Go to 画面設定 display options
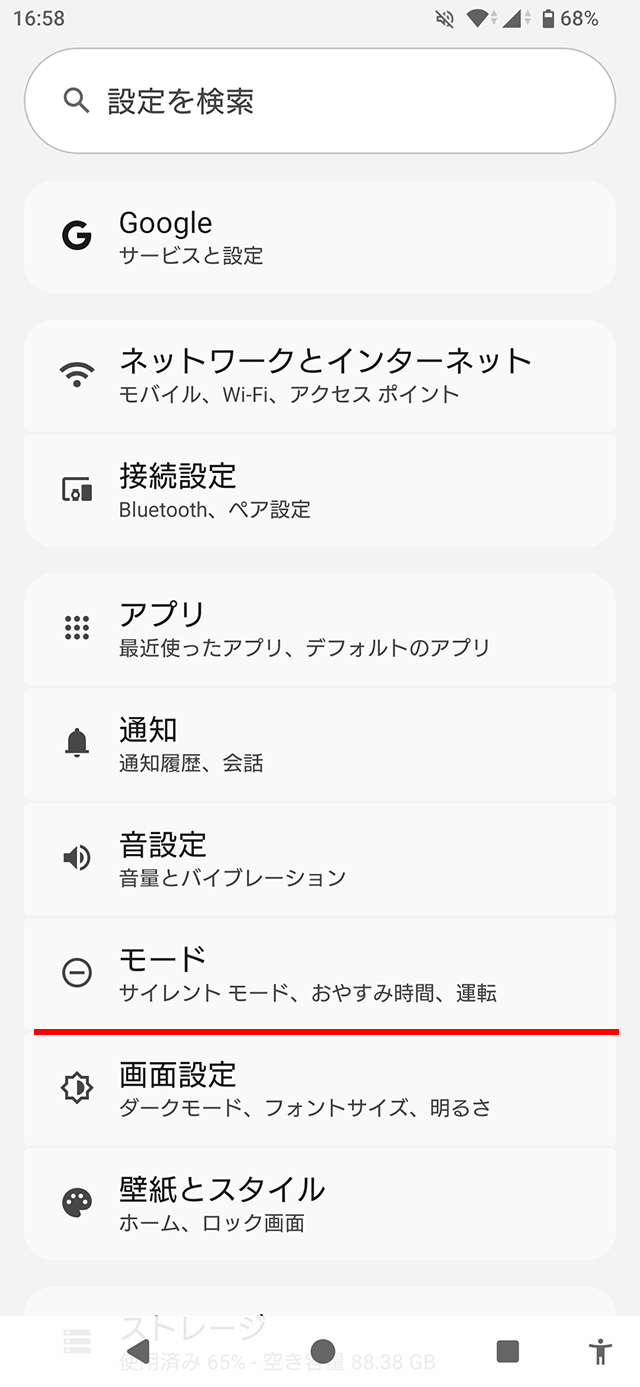 319,1089
